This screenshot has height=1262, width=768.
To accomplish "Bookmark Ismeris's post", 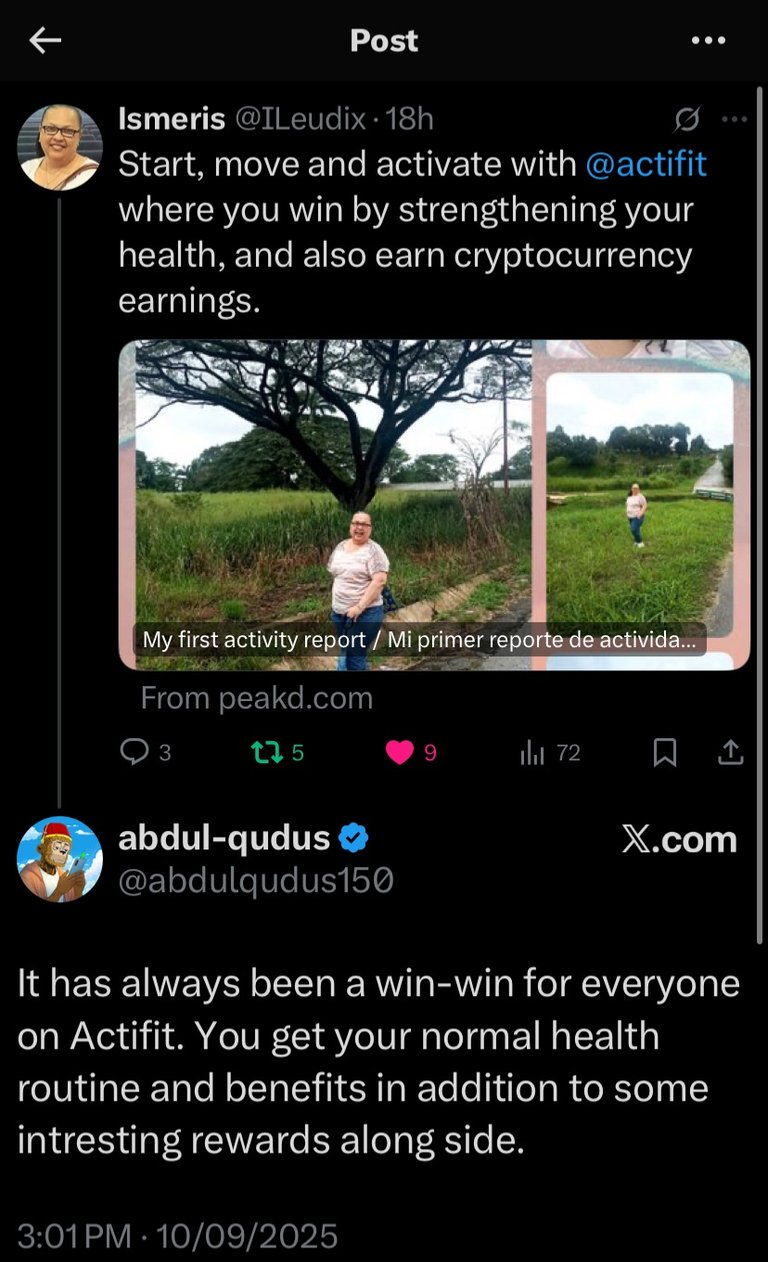I will 664,752.
